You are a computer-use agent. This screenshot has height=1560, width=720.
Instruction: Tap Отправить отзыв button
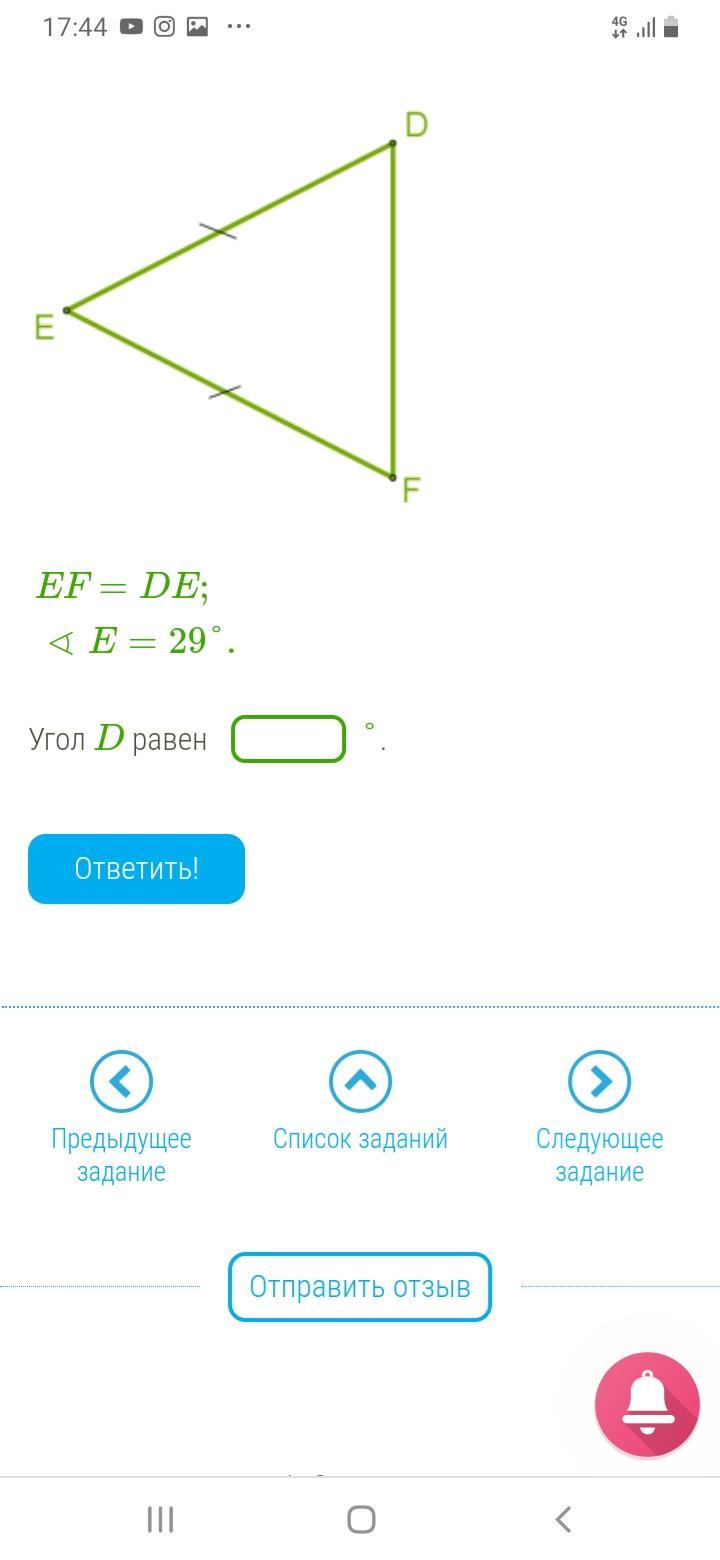(x=360, y=1287)
